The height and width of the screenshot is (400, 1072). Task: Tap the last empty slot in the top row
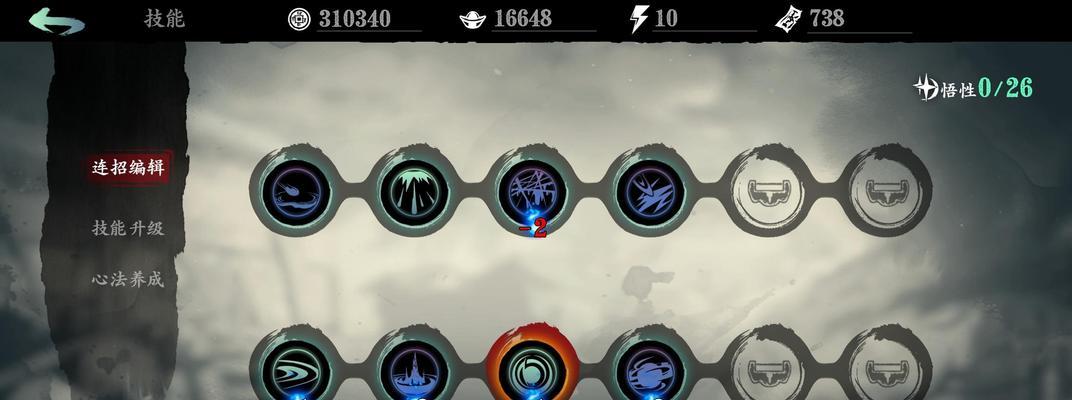(886, 190)
